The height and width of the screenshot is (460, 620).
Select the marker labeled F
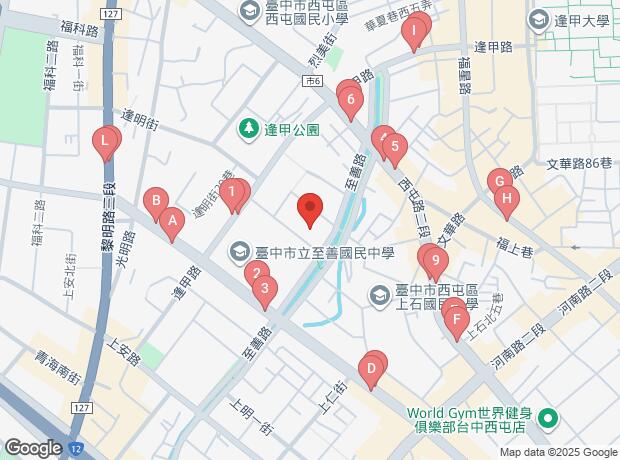tap(457, 322)
